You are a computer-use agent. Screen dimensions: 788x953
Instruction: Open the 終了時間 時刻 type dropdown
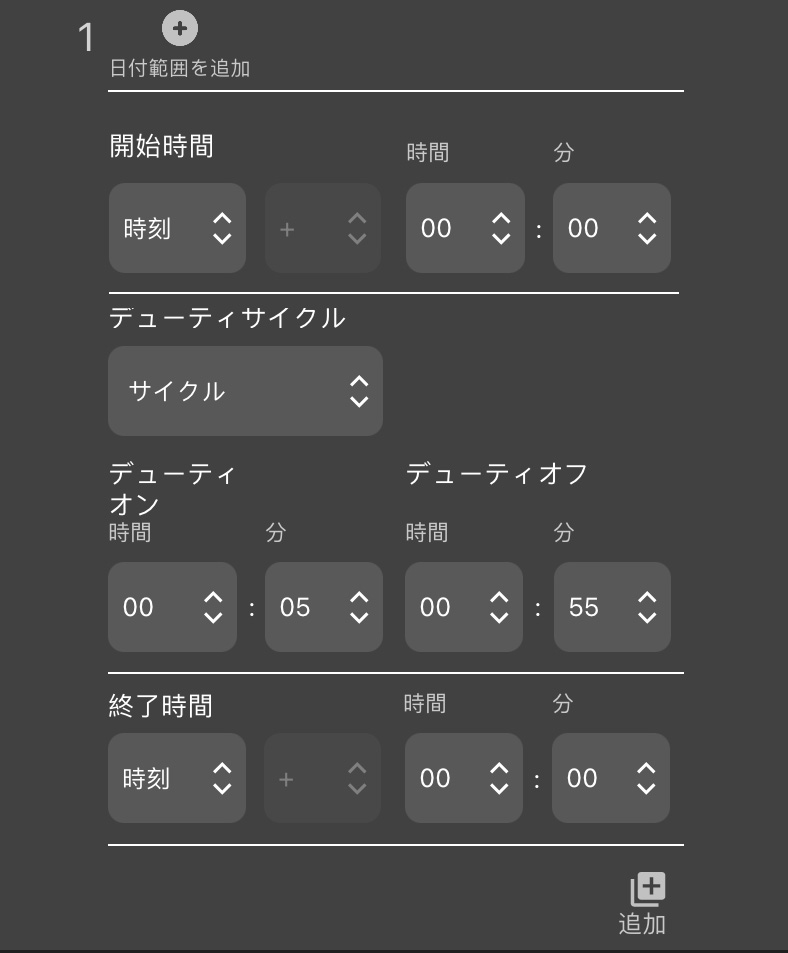177,778
